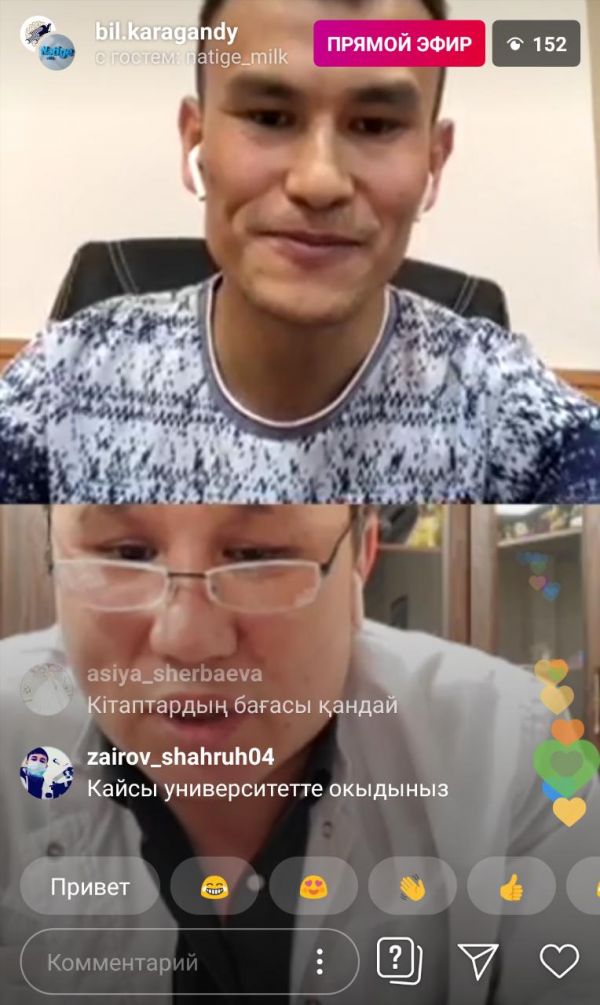Send the laughing-with-tears emoji reaction

[x=214, y=886]
